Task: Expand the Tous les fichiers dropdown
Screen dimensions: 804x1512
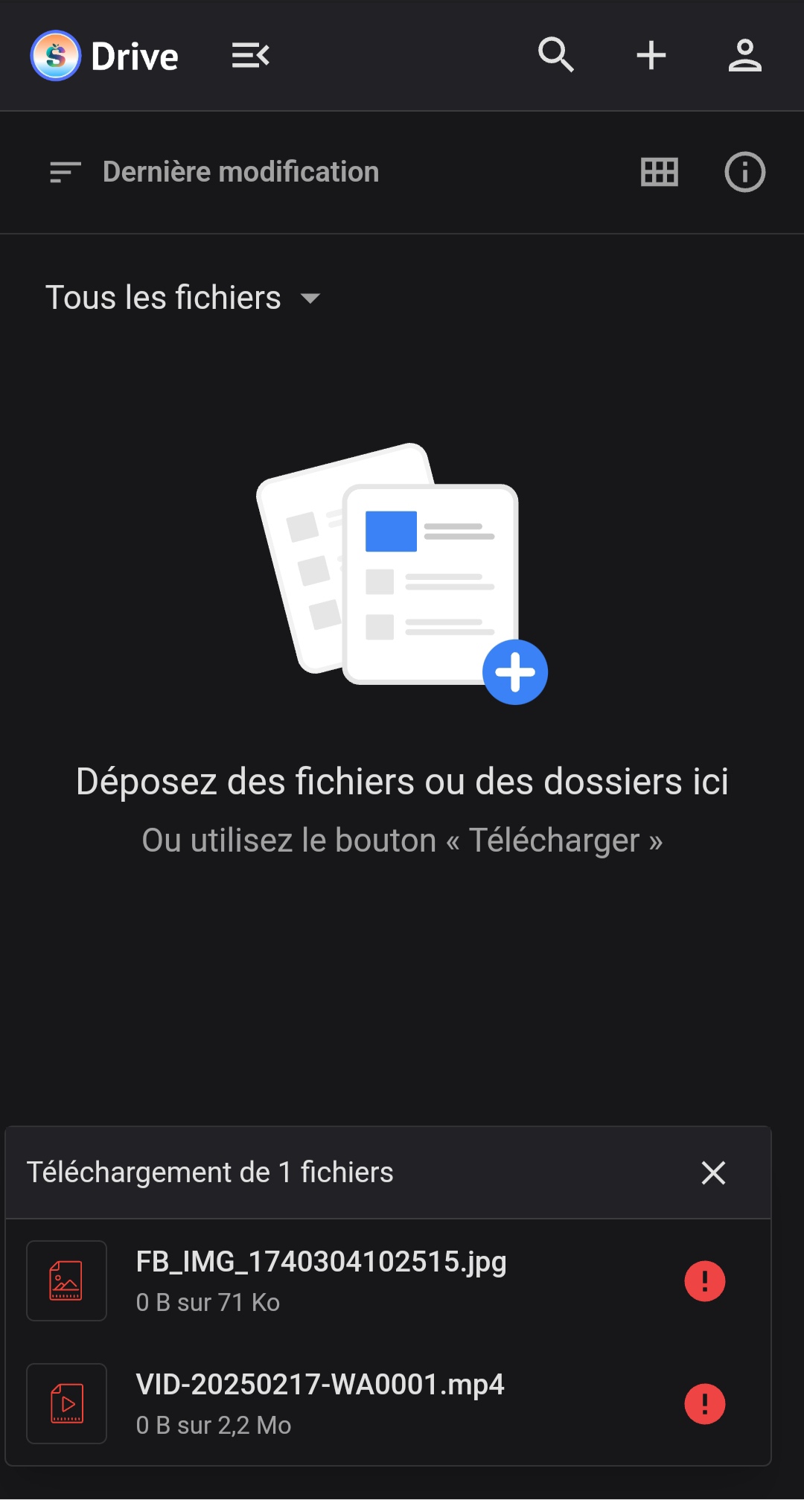Action: tap(183, 298)
